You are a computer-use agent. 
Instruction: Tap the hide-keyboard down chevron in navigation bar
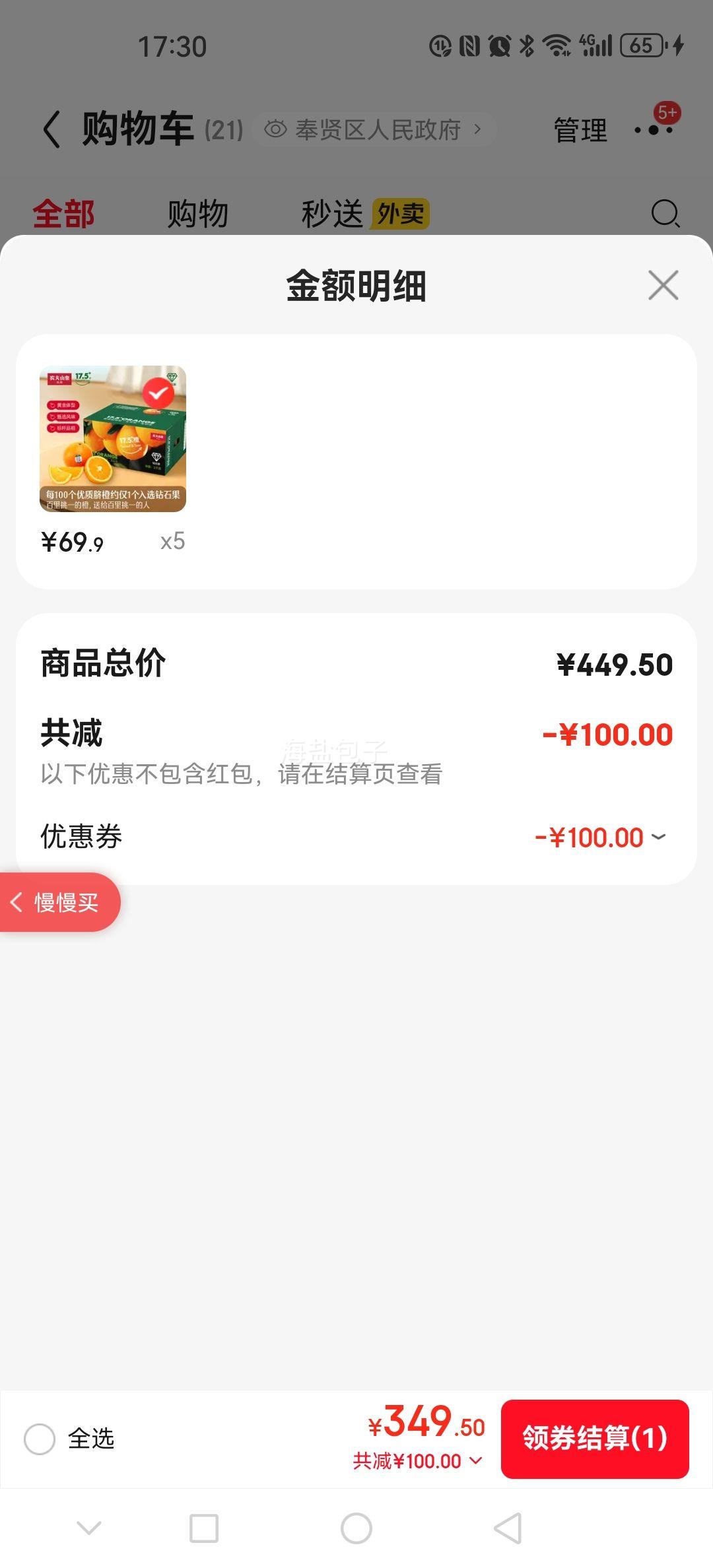(88, 1526)
